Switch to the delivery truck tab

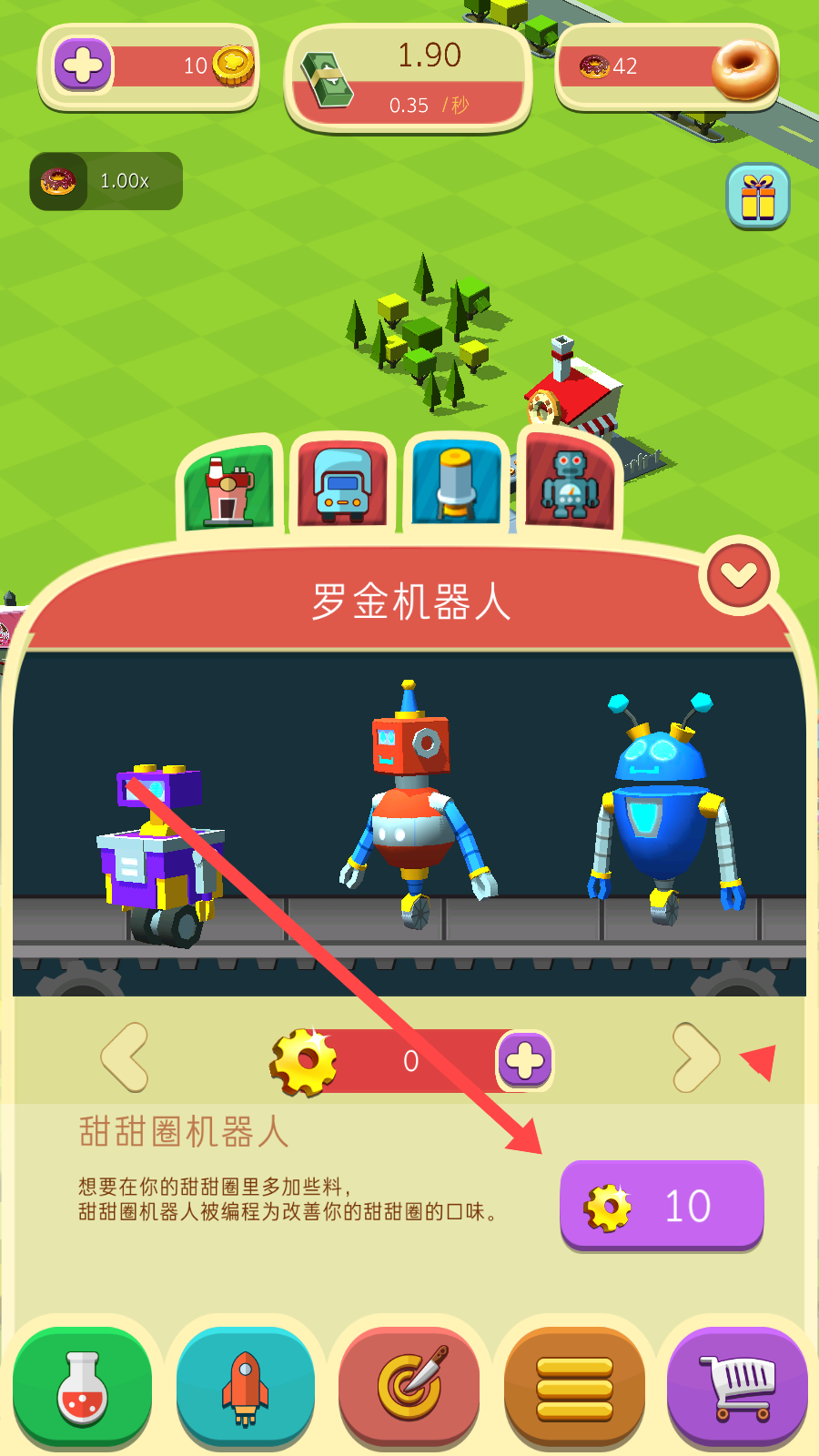pyautogui.click(x=342, y=485)
